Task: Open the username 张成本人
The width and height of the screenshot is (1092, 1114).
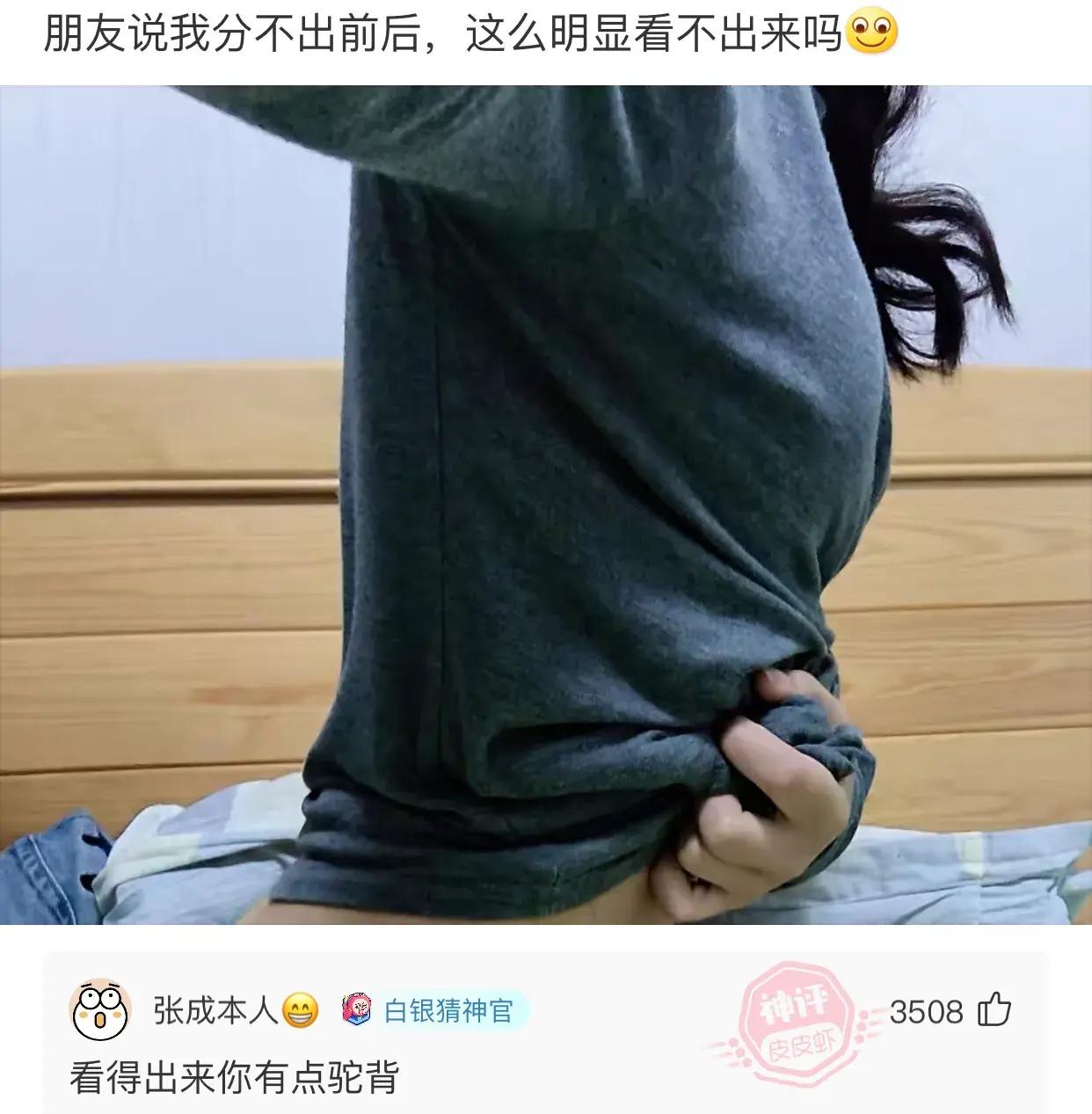Action: (215, 1011)
